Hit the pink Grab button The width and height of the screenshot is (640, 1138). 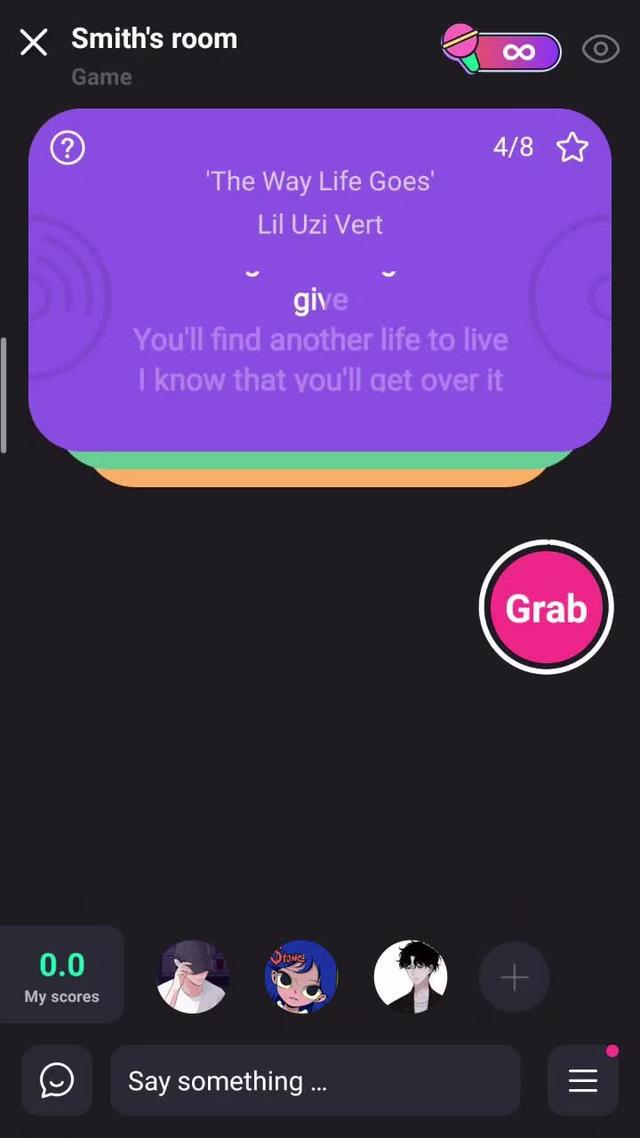546,607
